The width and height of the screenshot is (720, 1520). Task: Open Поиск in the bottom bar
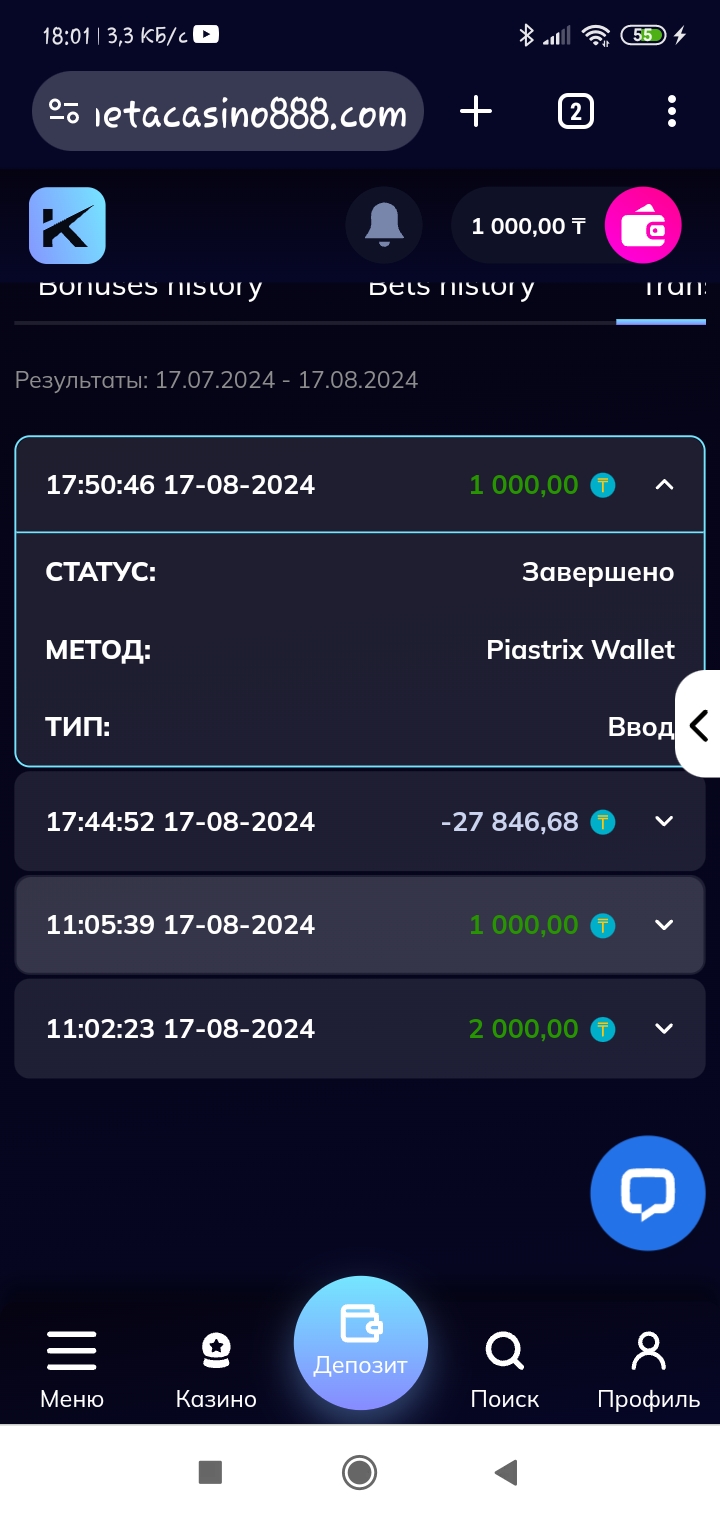point(505,1368)
